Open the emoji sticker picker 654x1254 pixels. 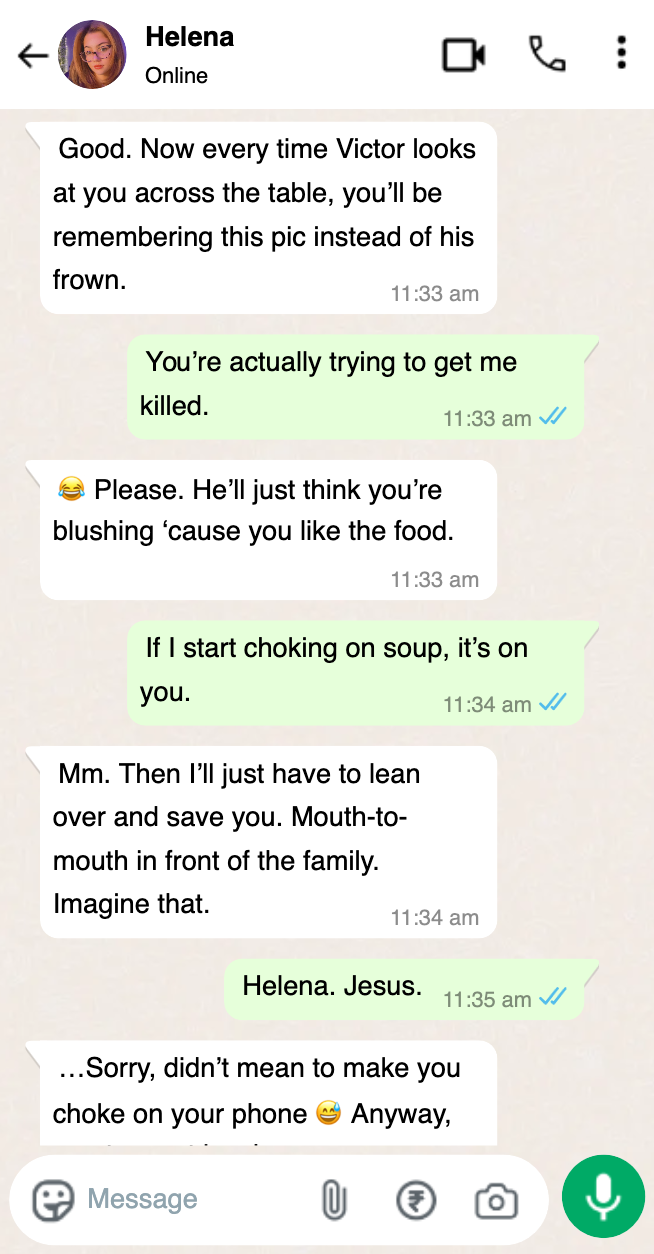click(x=54, y=1200)
